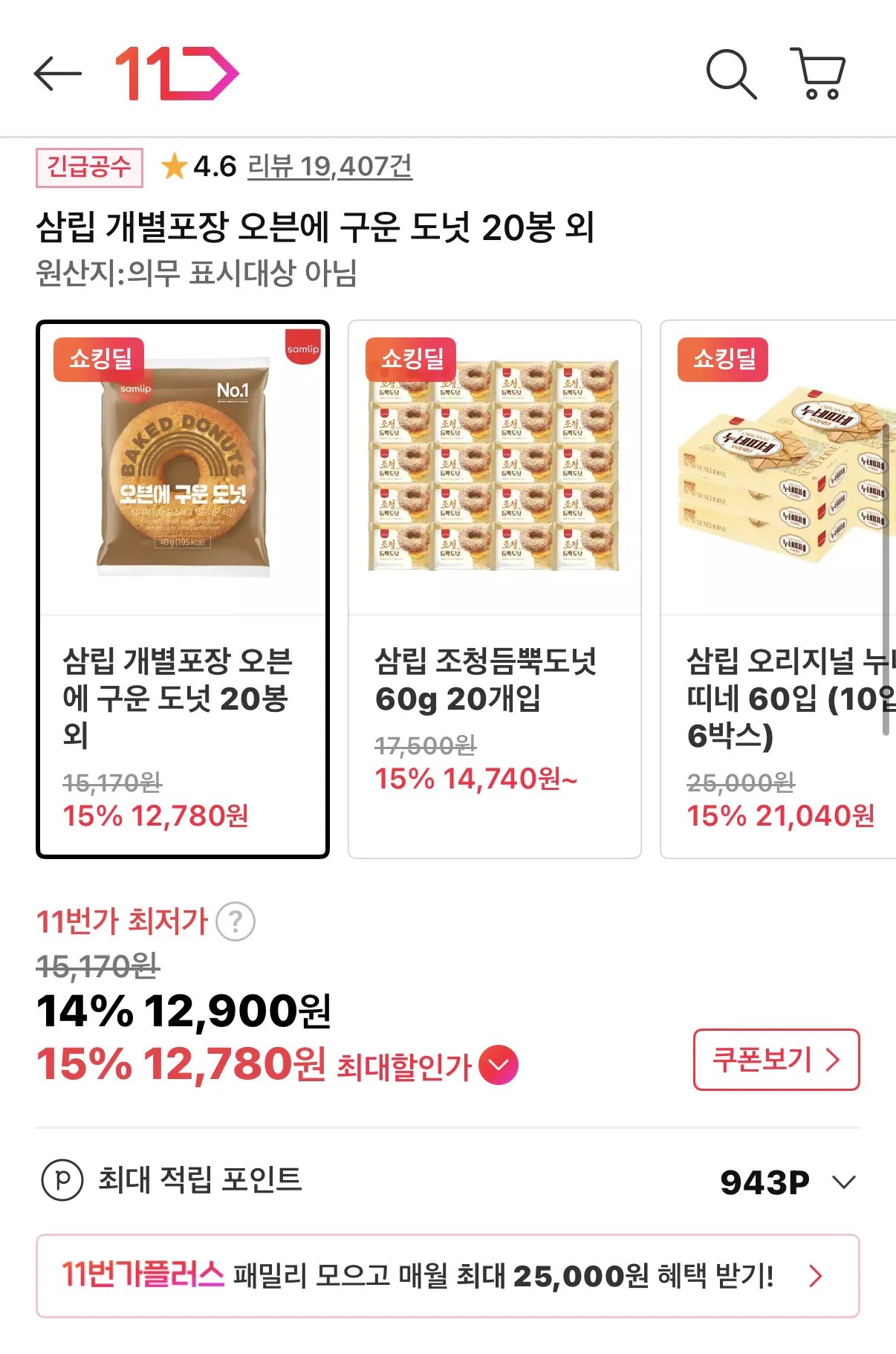This screenshot has width=896, height=1354.
Task: Open the 11번가 최저가 help question mark
Action: pos(236,922)
